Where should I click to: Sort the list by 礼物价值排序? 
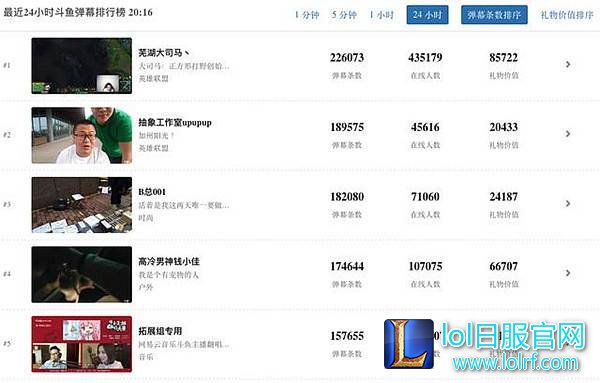pyautogui.click(x=567, y=15)
